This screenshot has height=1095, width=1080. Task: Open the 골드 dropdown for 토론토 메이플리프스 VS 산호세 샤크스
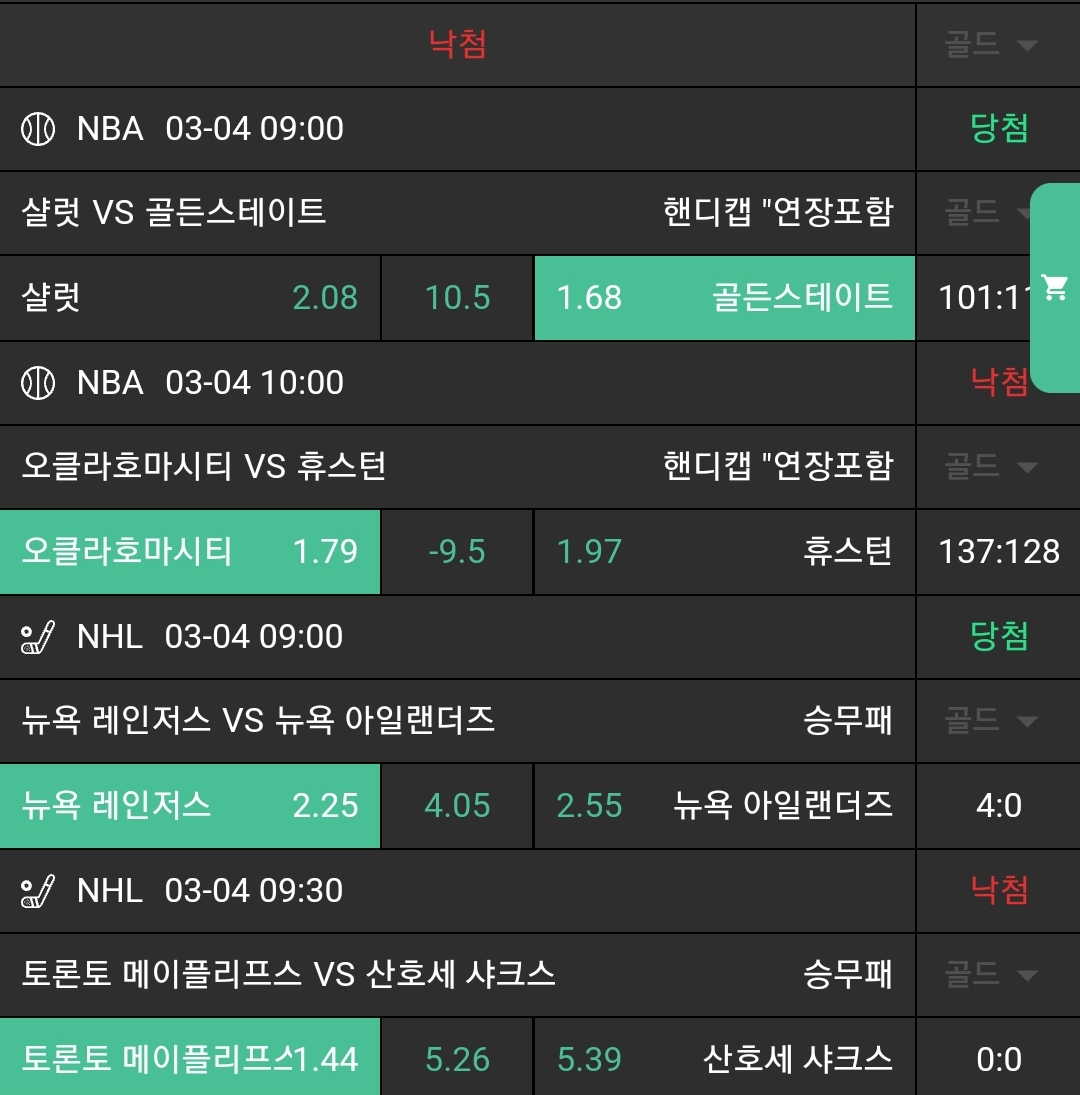tap(991, 974)
